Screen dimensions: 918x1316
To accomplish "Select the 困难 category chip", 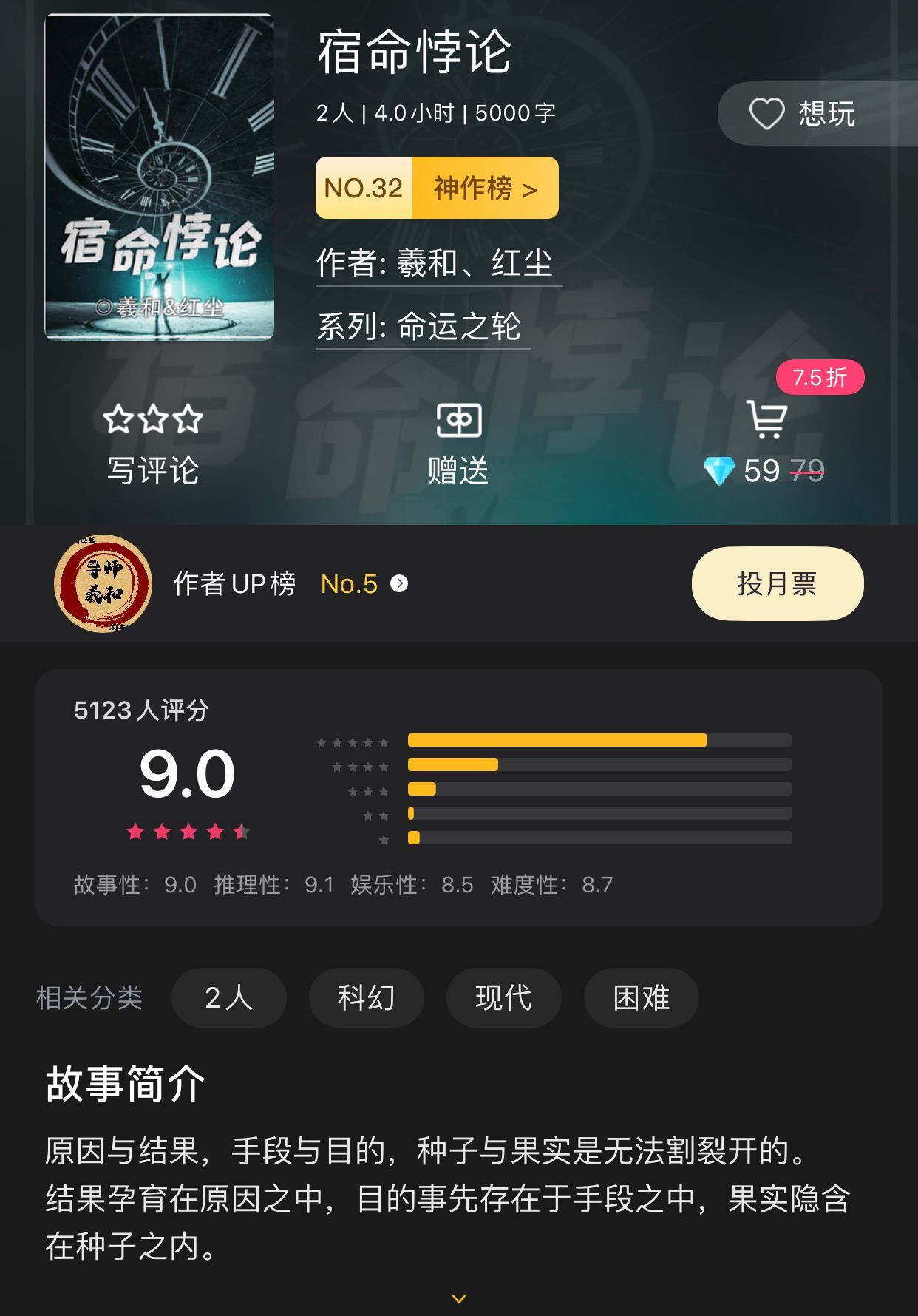I will click(641, 998).
